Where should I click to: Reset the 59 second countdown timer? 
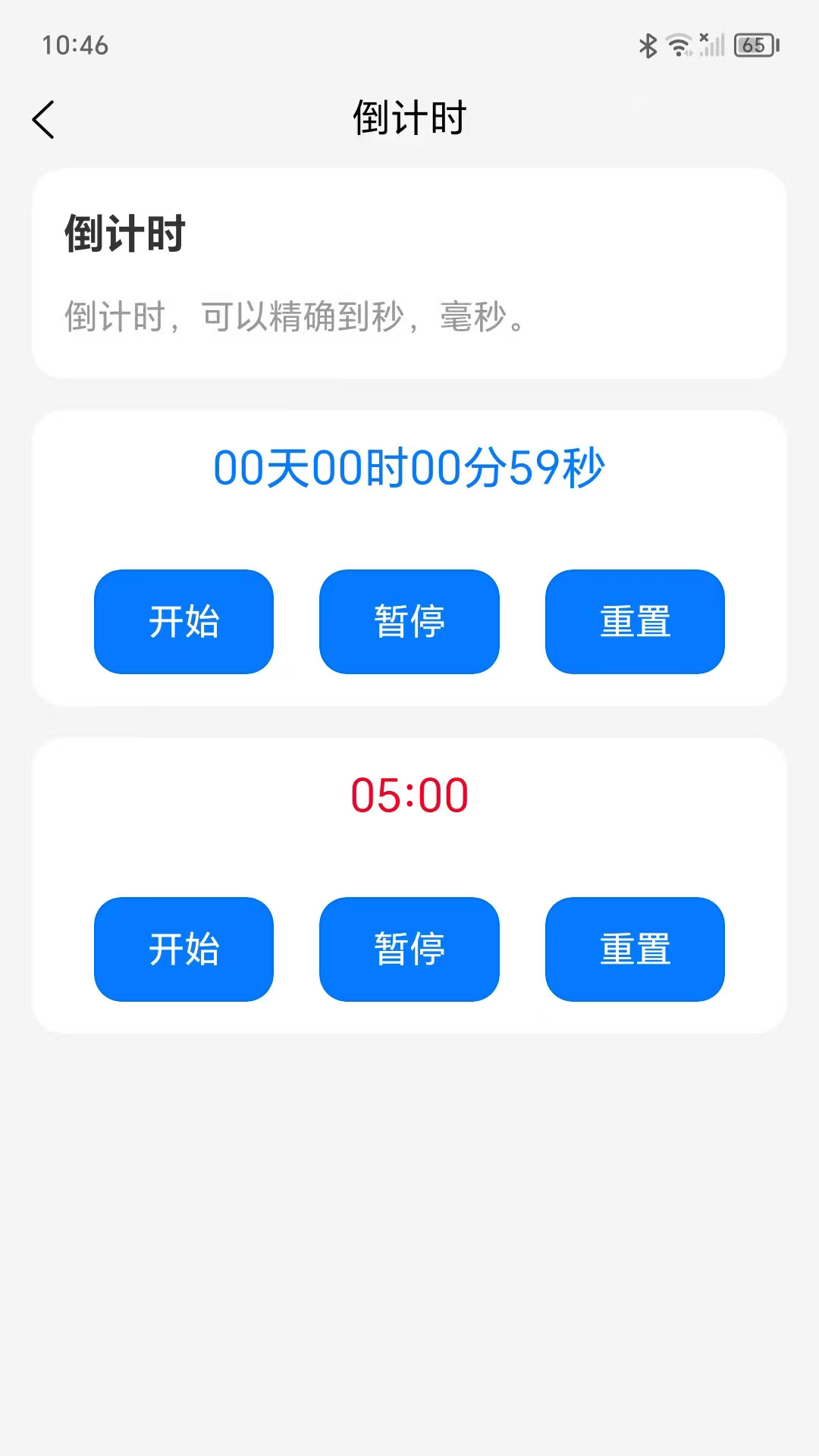click(635, 622)
